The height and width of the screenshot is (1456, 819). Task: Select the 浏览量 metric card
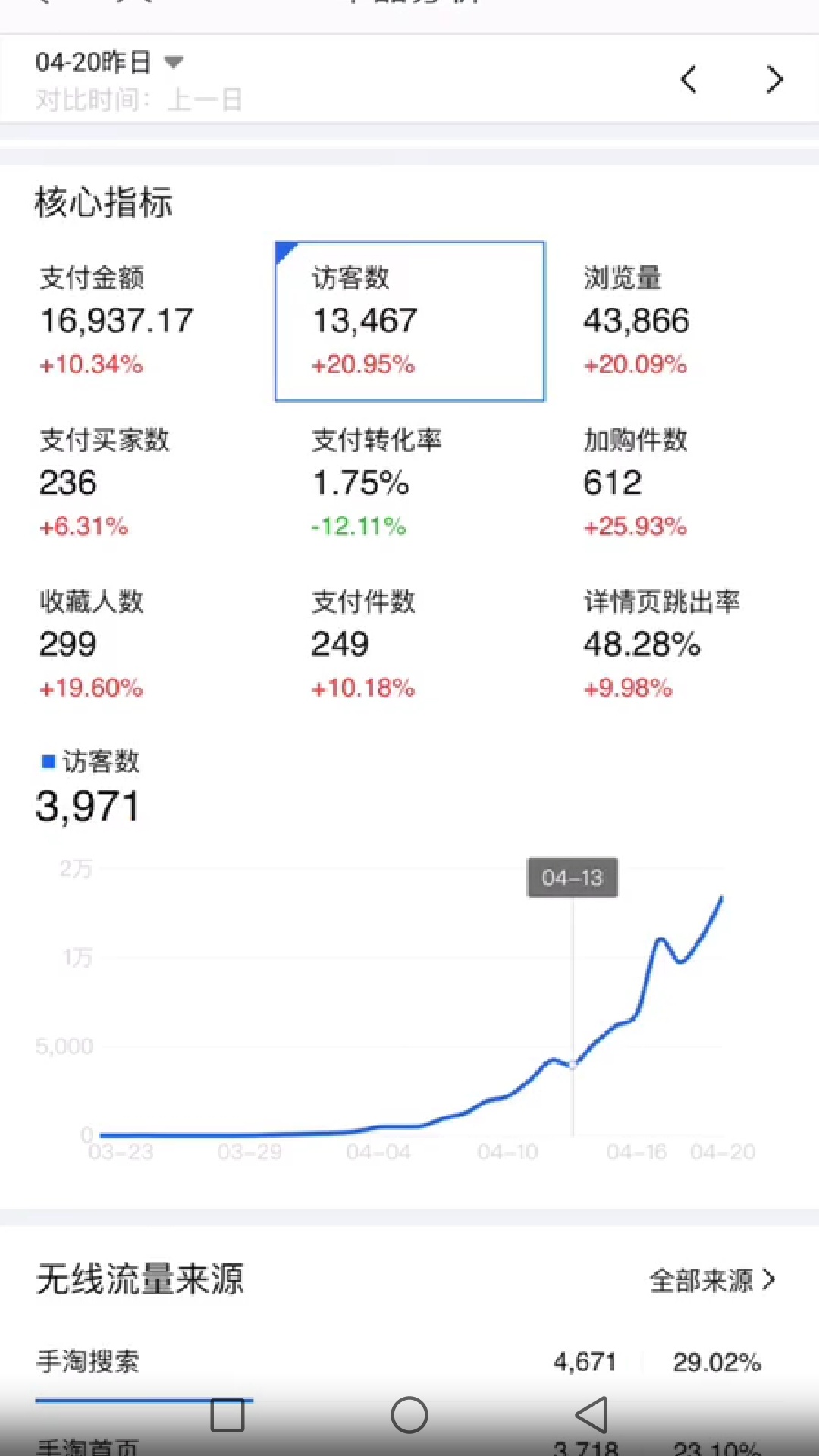(681, 321)
